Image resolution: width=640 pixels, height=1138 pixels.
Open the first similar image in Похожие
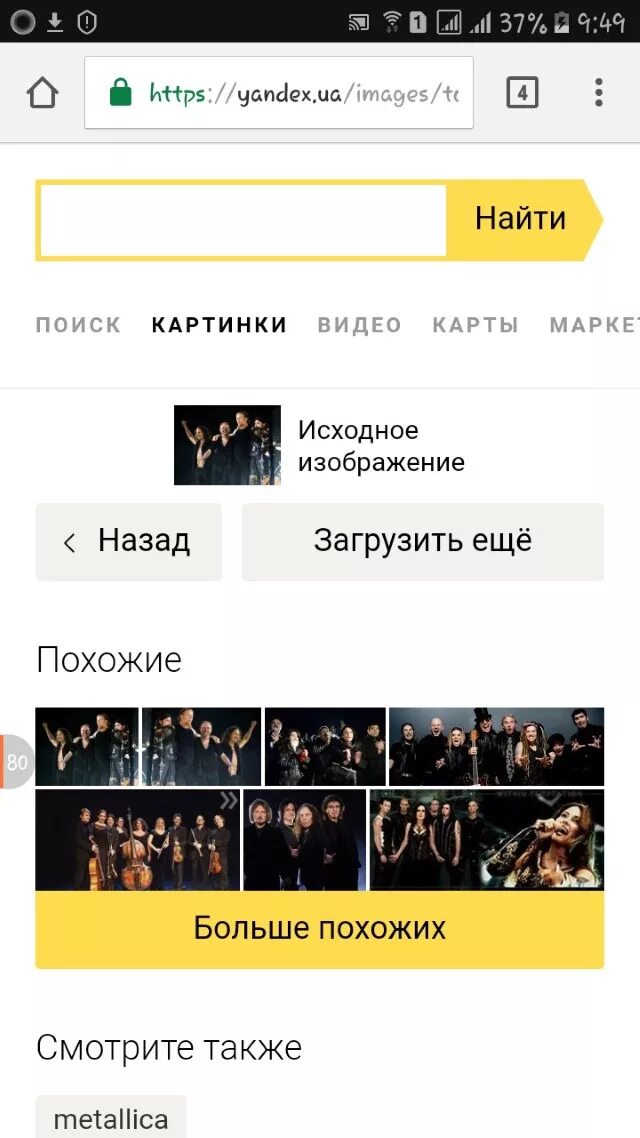[x=87, y=746]
